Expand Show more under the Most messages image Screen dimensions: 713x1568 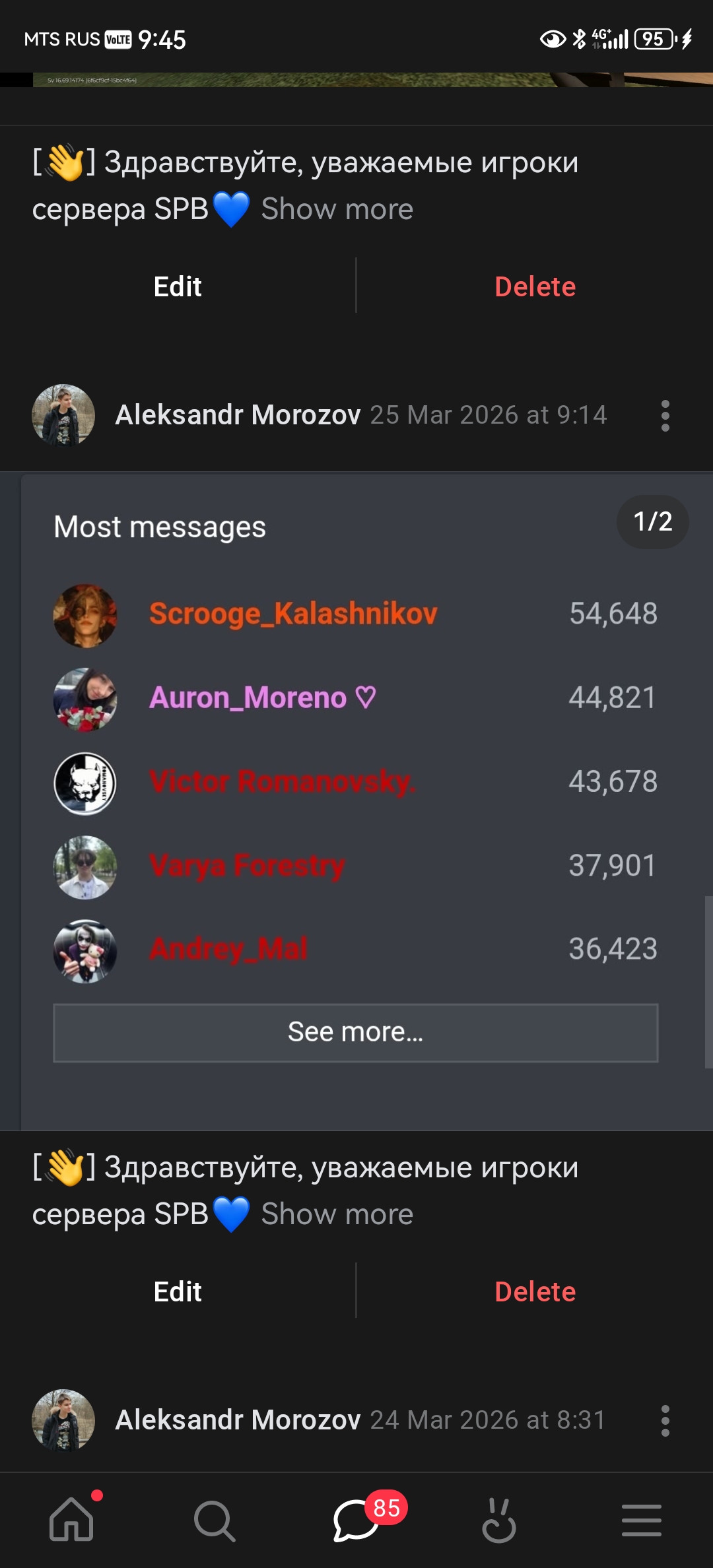[337, 1214]
